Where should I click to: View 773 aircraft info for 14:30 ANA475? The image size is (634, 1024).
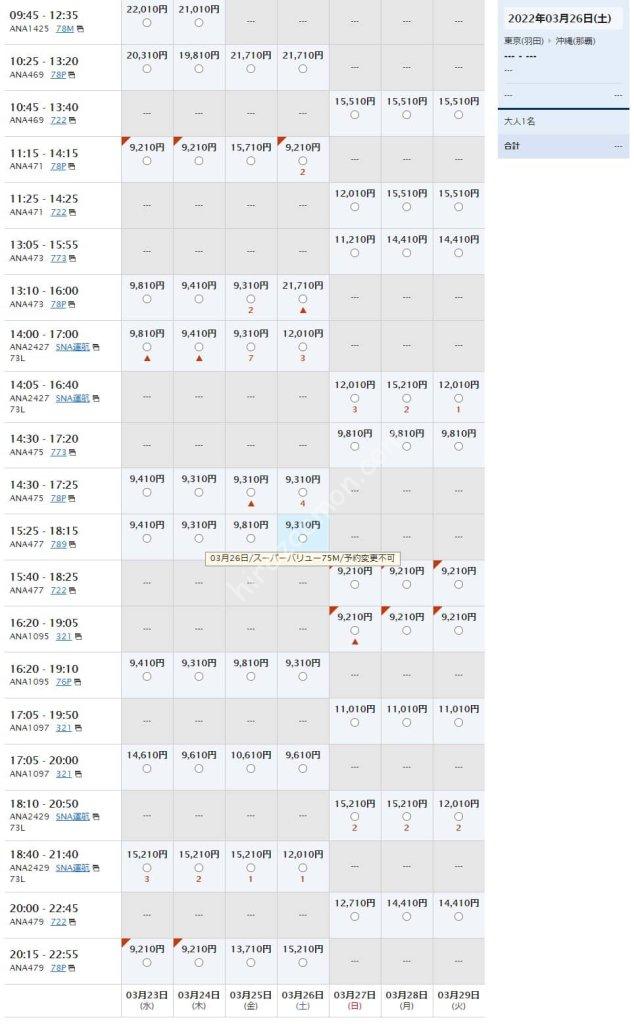point(59,452)
